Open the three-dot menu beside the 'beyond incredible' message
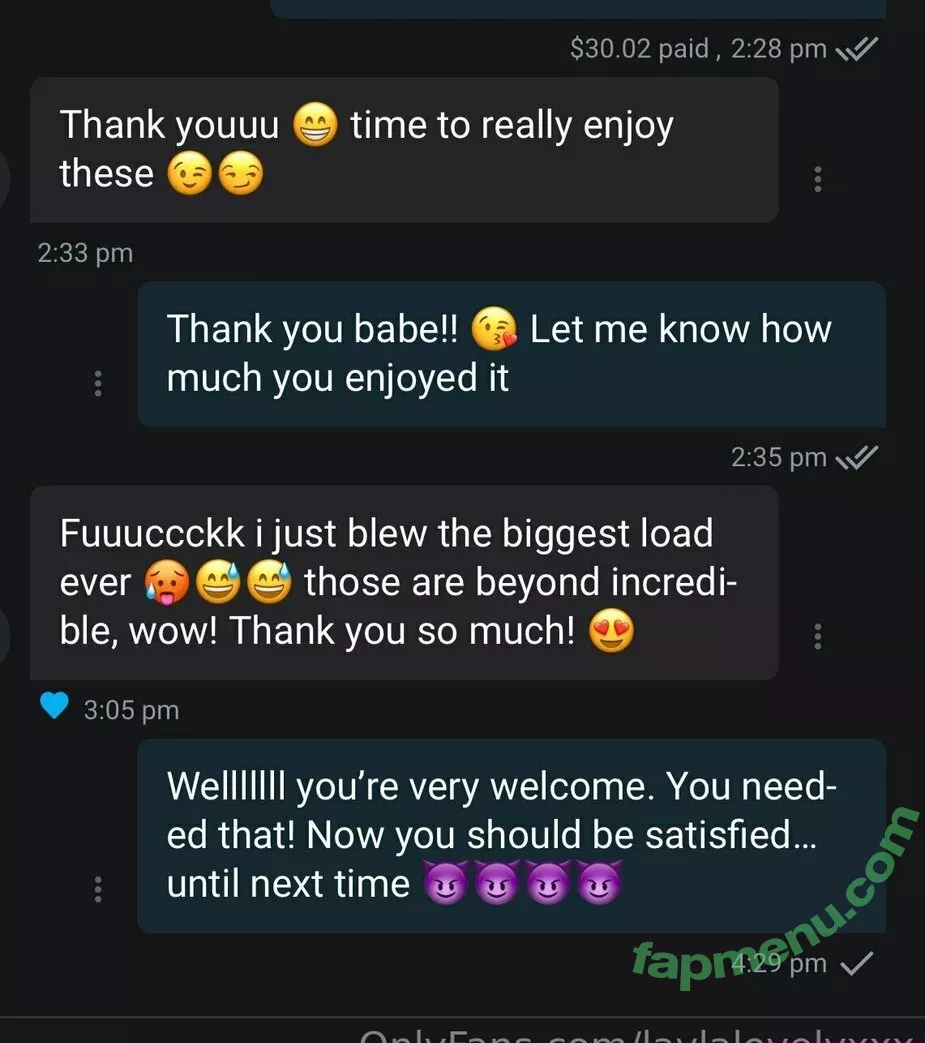925x1043 pixels. click(818, 636)
